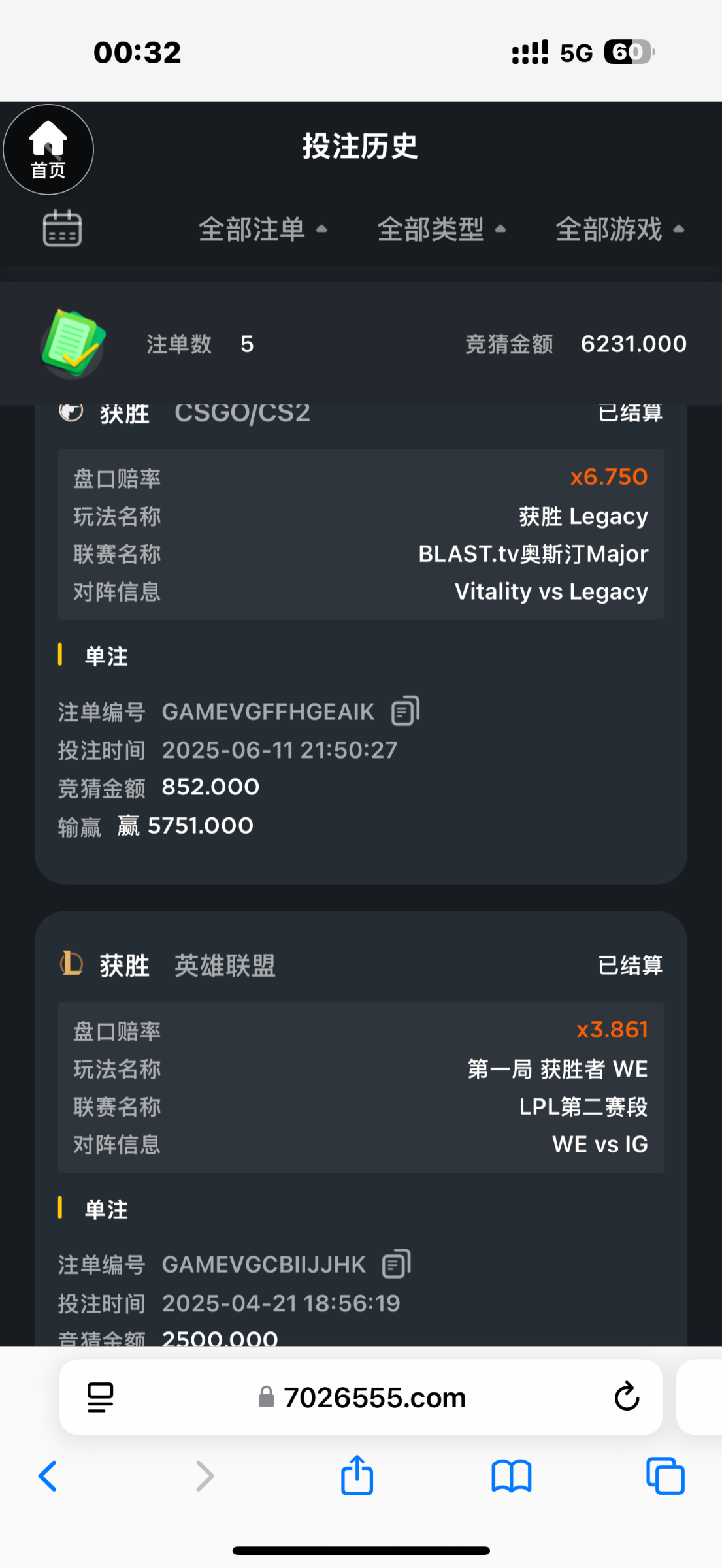
Task: Click the green bet slip document icon
Action: click(x=72, y=344)
